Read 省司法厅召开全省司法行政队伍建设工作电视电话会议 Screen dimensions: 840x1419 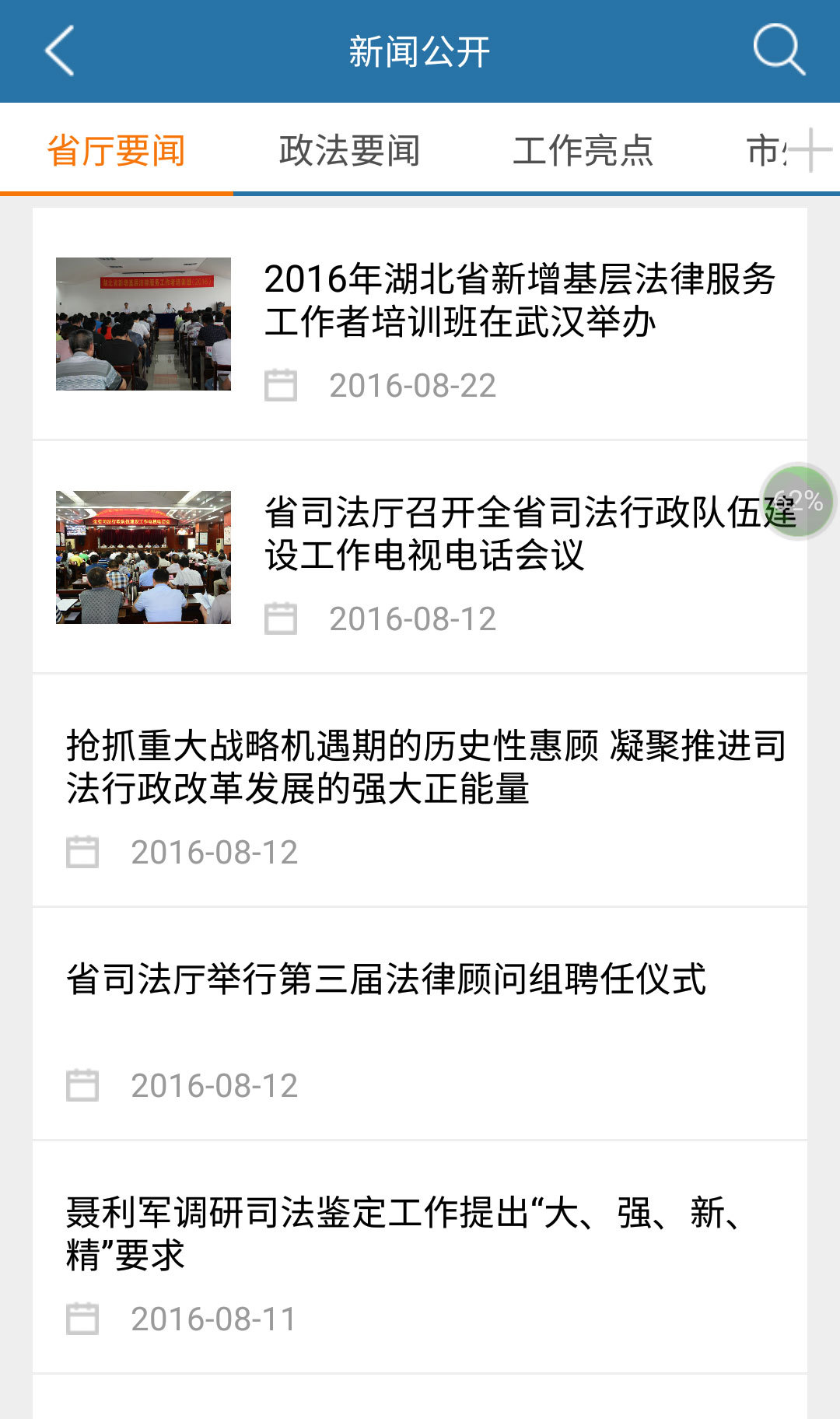tap(513, 534)
